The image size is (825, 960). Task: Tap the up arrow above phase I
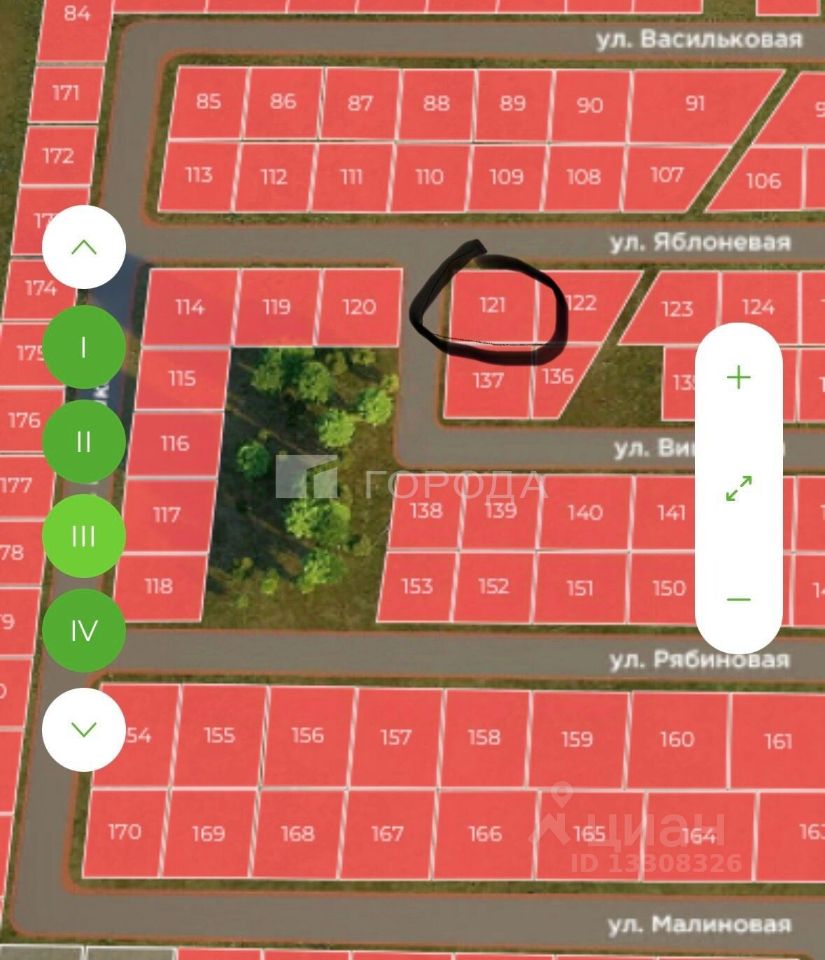pos(84,247)
